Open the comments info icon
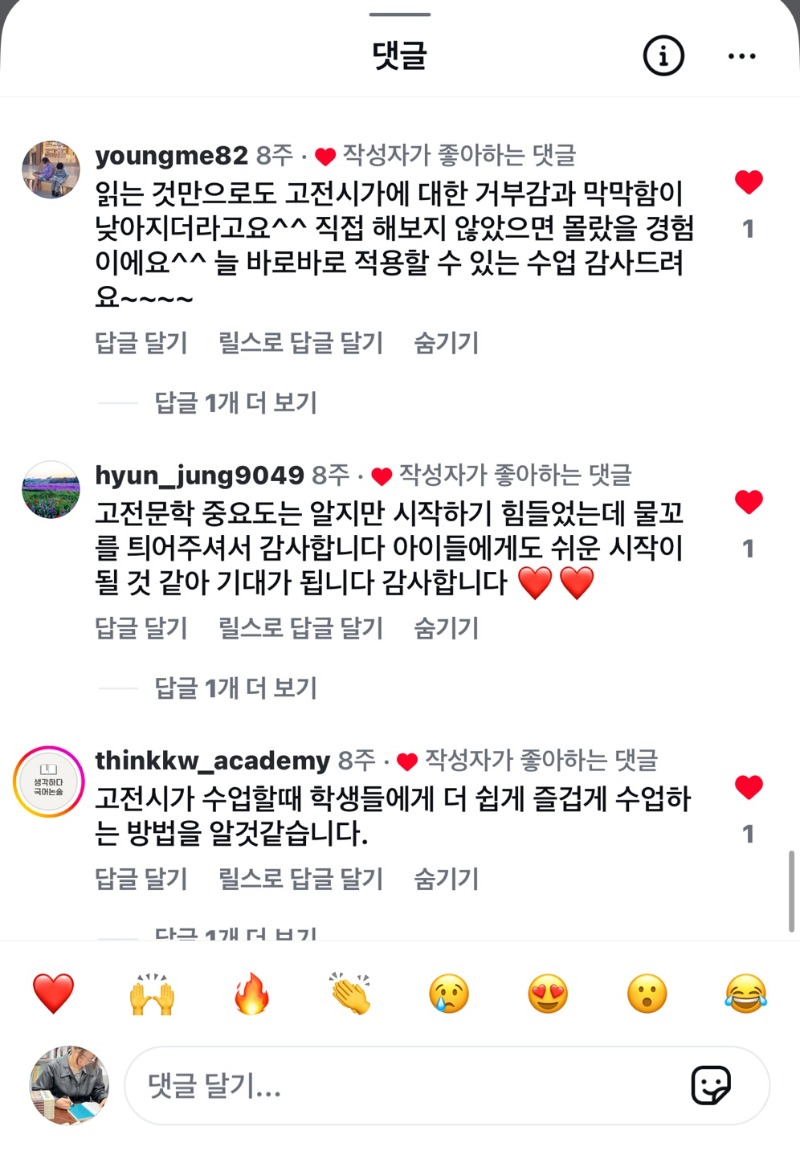This screenshot has width=800, height=1156. pos(663,57)
